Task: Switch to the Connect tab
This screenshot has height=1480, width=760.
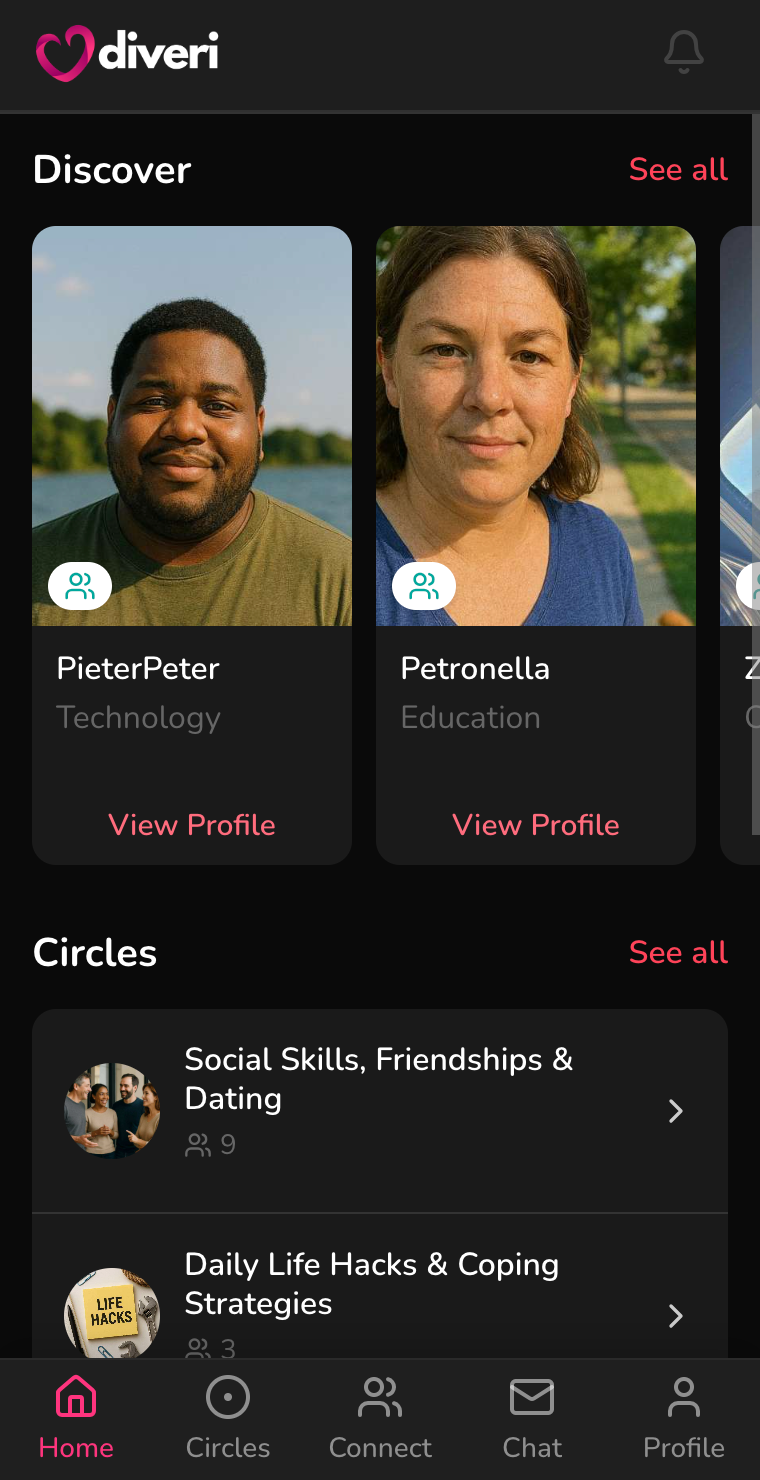Action: pyautogui.click(x=380, y=1418)
